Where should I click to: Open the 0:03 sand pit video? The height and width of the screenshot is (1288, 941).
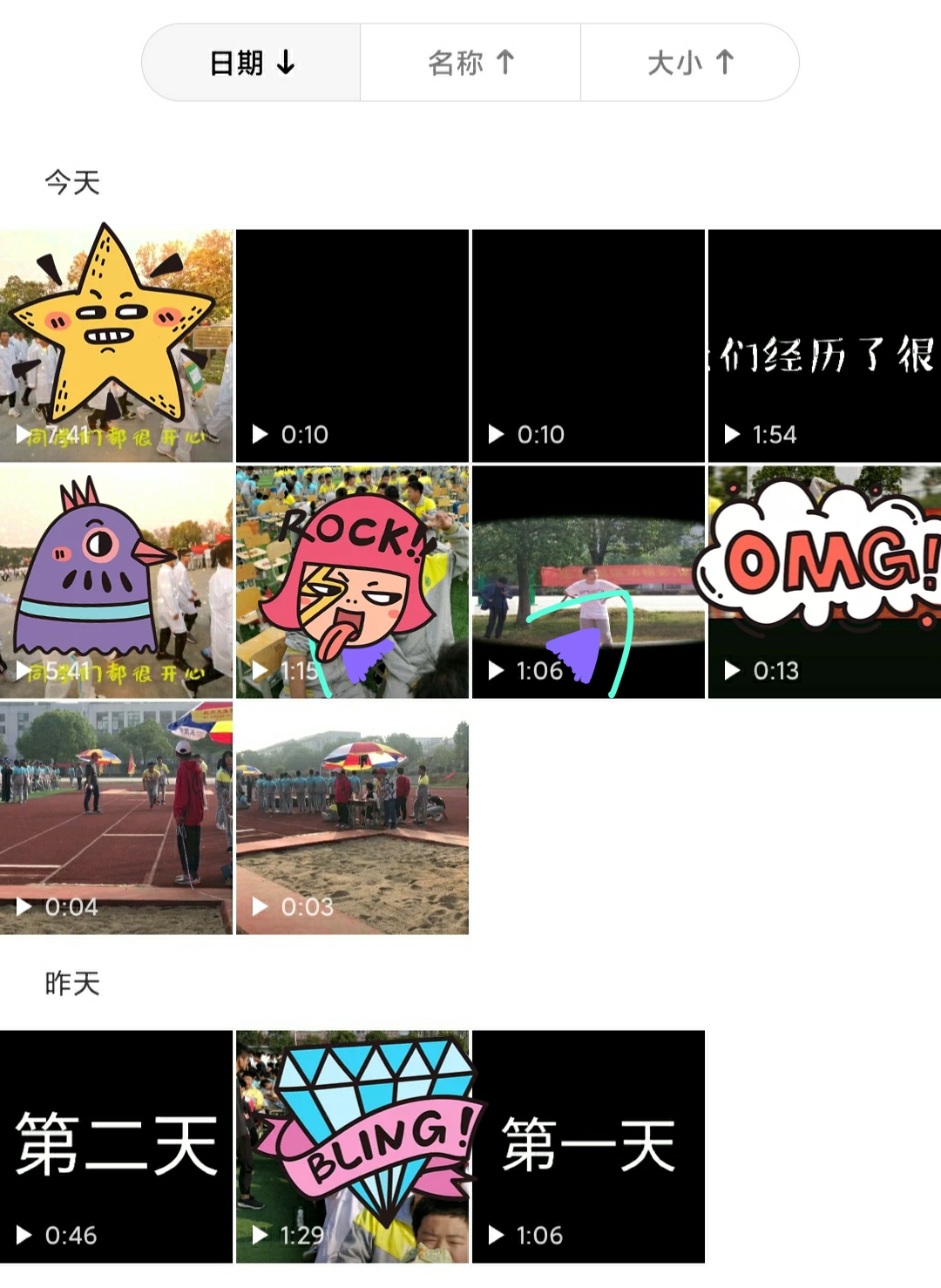tap(352, 818)
